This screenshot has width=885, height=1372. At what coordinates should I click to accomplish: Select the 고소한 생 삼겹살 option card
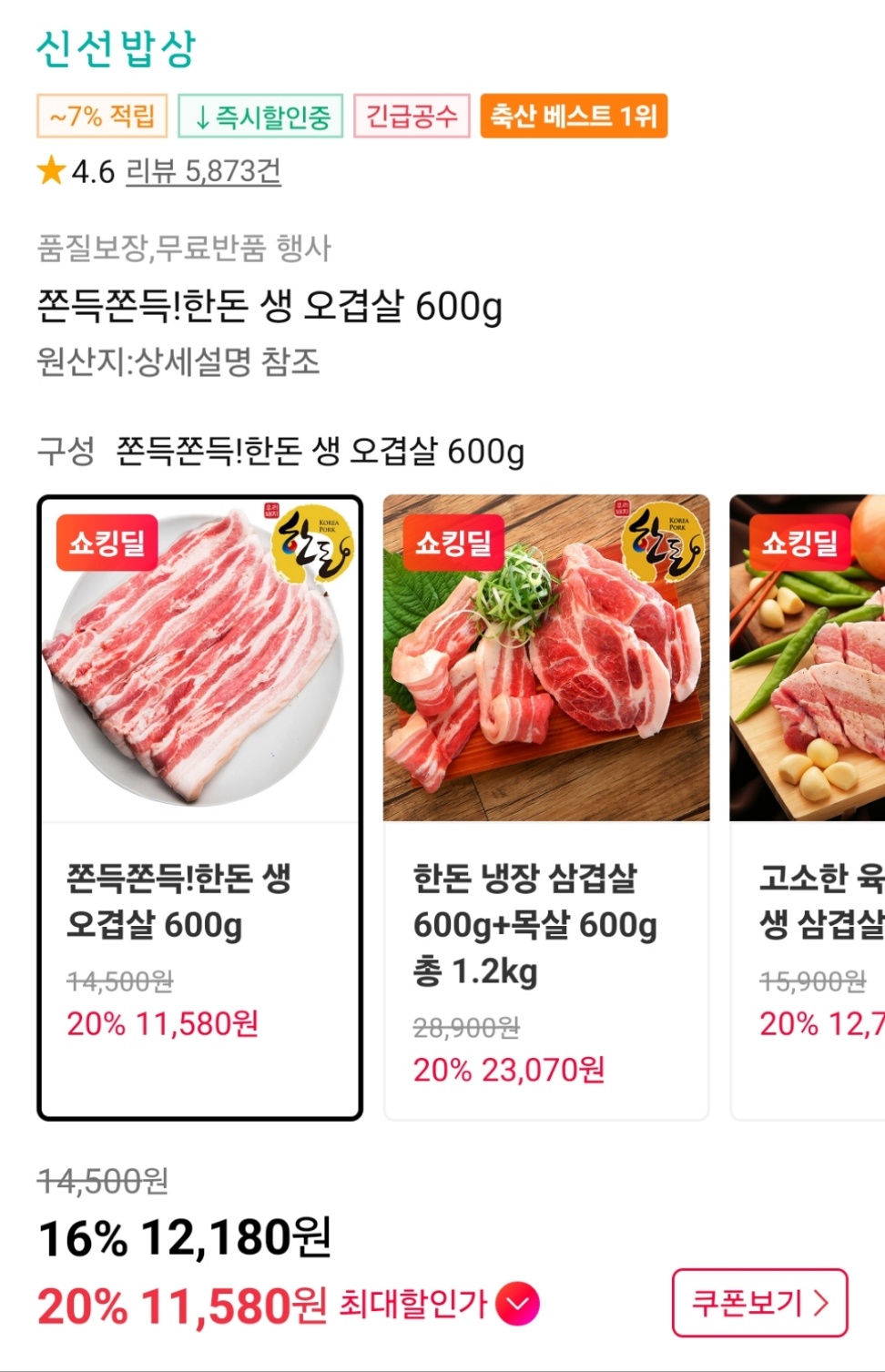809,807
